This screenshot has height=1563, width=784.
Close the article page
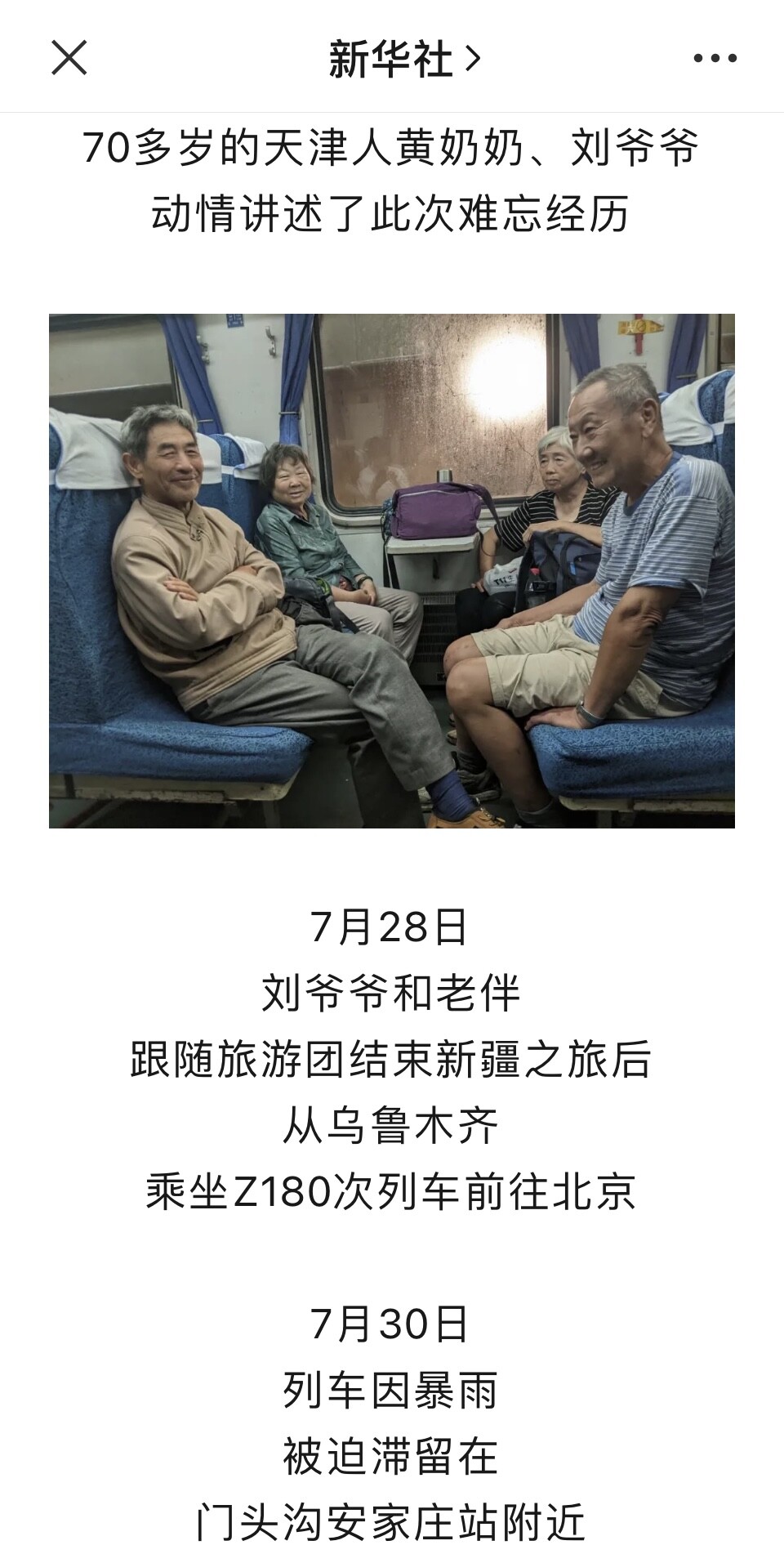click(69, 59)
